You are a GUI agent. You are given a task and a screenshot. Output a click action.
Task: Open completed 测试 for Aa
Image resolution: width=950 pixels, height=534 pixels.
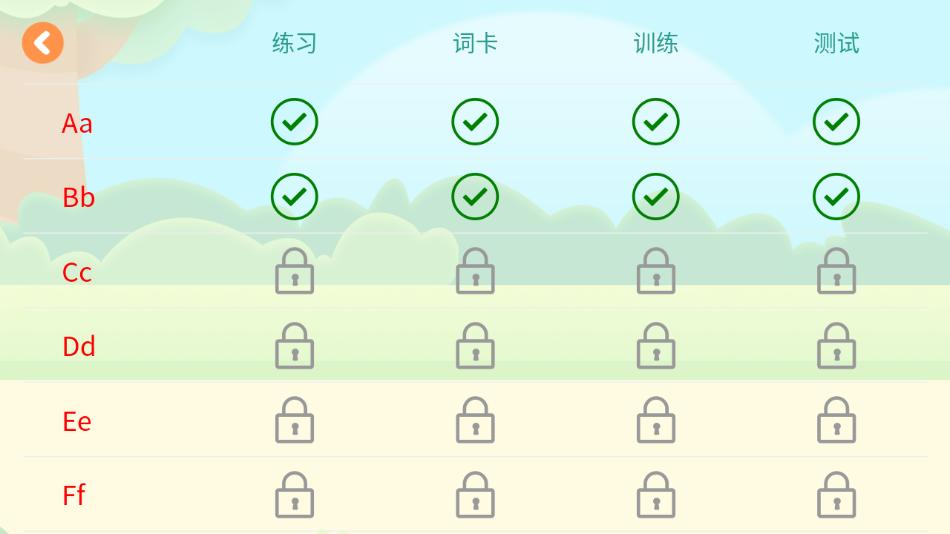coord(836,122)
